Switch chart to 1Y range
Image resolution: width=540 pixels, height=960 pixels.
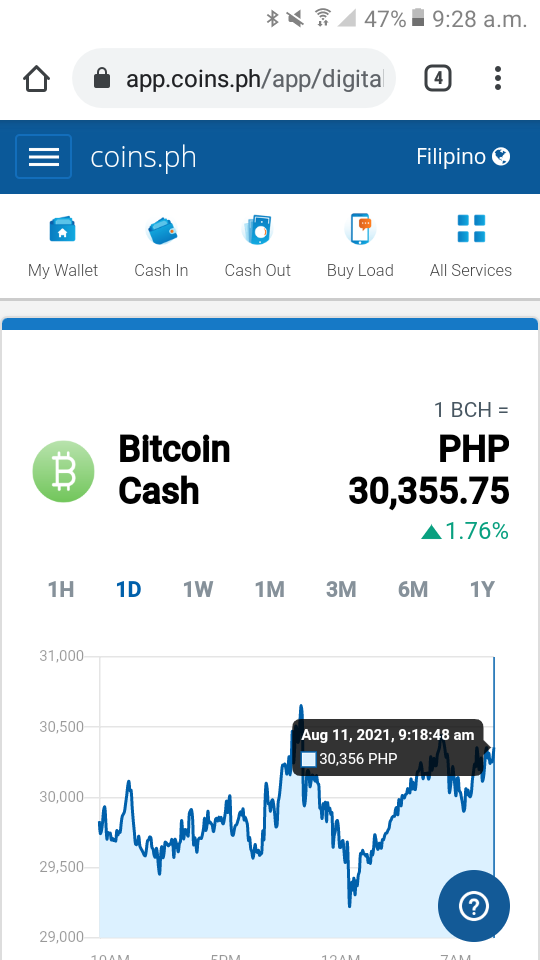click(x=482, y=590)
